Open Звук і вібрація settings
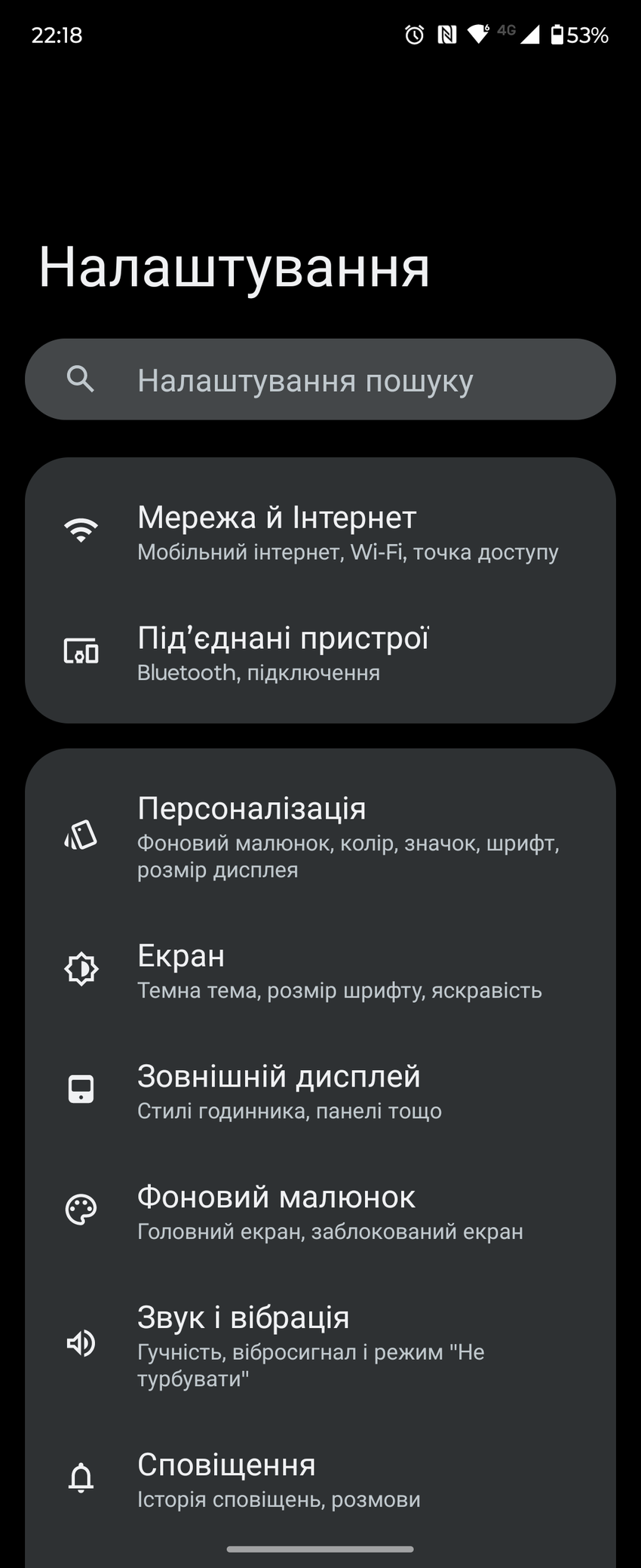Viewport: 641px width, 1568px height. (x=320, y=1345)
